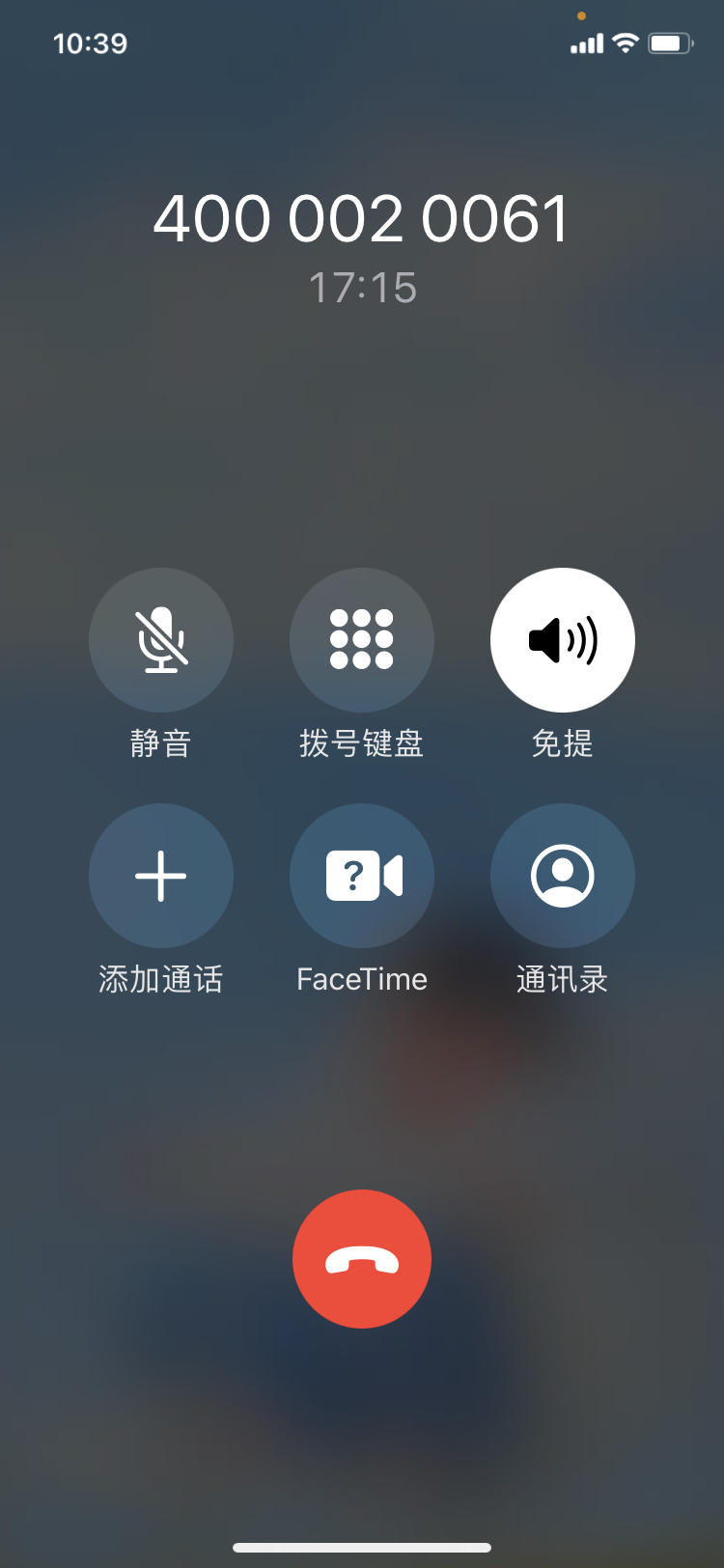Tap the FaceTime video button

(x=362, y=876)
